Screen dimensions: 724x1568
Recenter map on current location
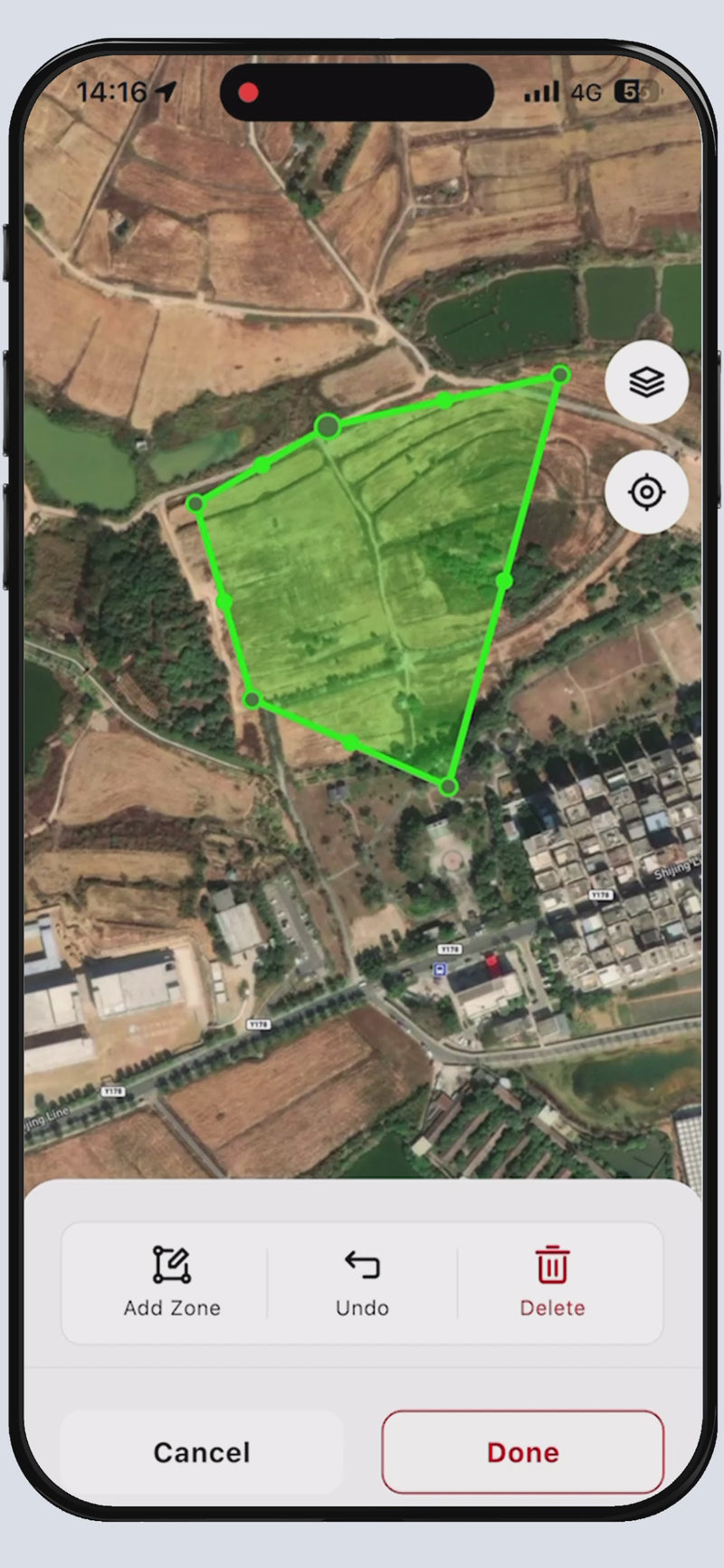646,492
